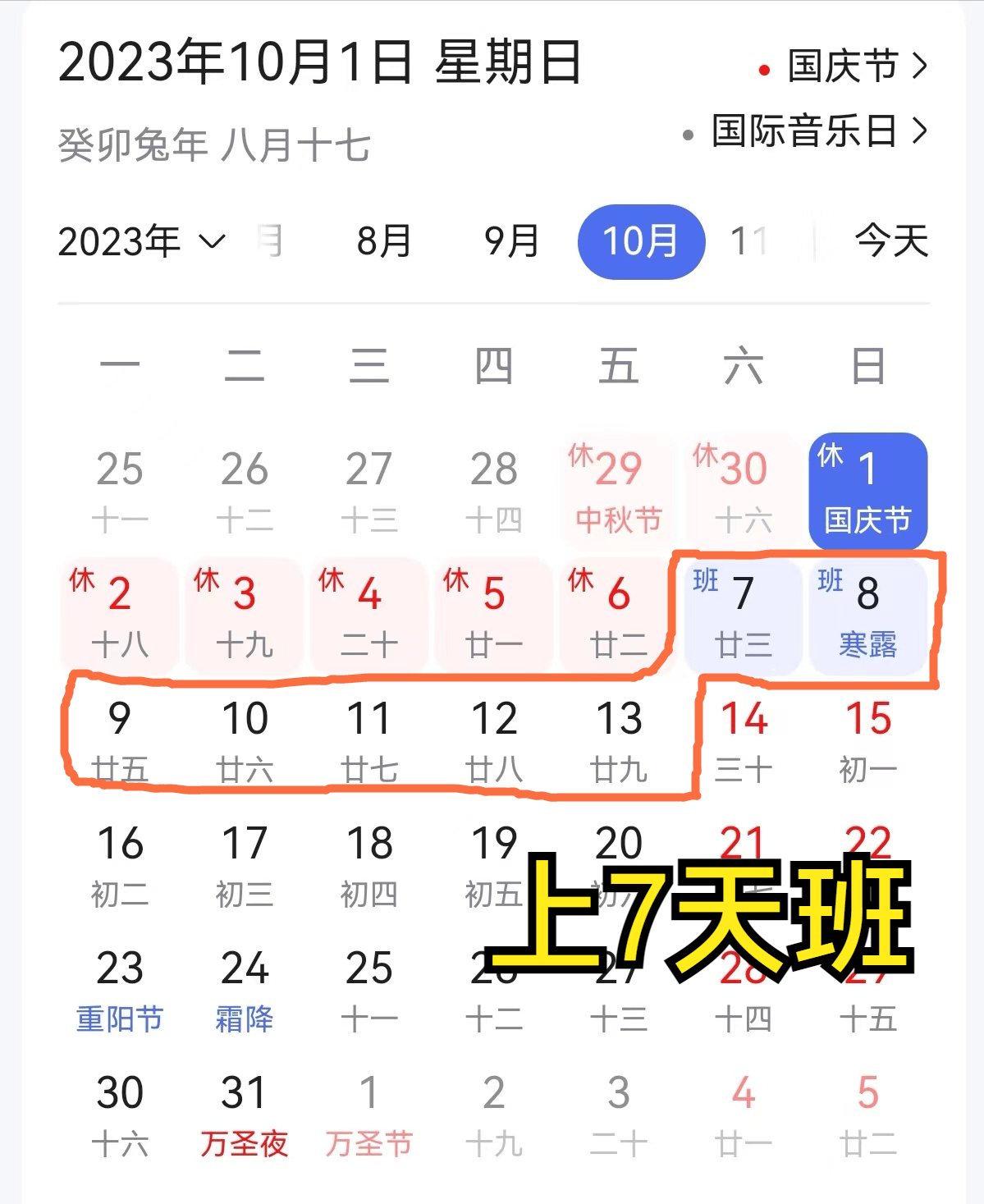
Task: Pick November 1 万圣节 date cell
Action: click(x=369, y=1115)
